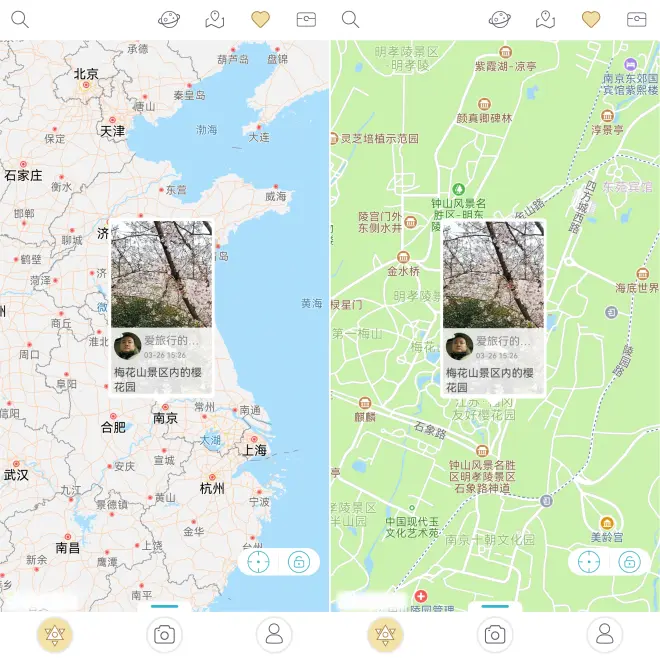Center my location on the green park map
Screen dimensions: 660x658
click(589, 561)
